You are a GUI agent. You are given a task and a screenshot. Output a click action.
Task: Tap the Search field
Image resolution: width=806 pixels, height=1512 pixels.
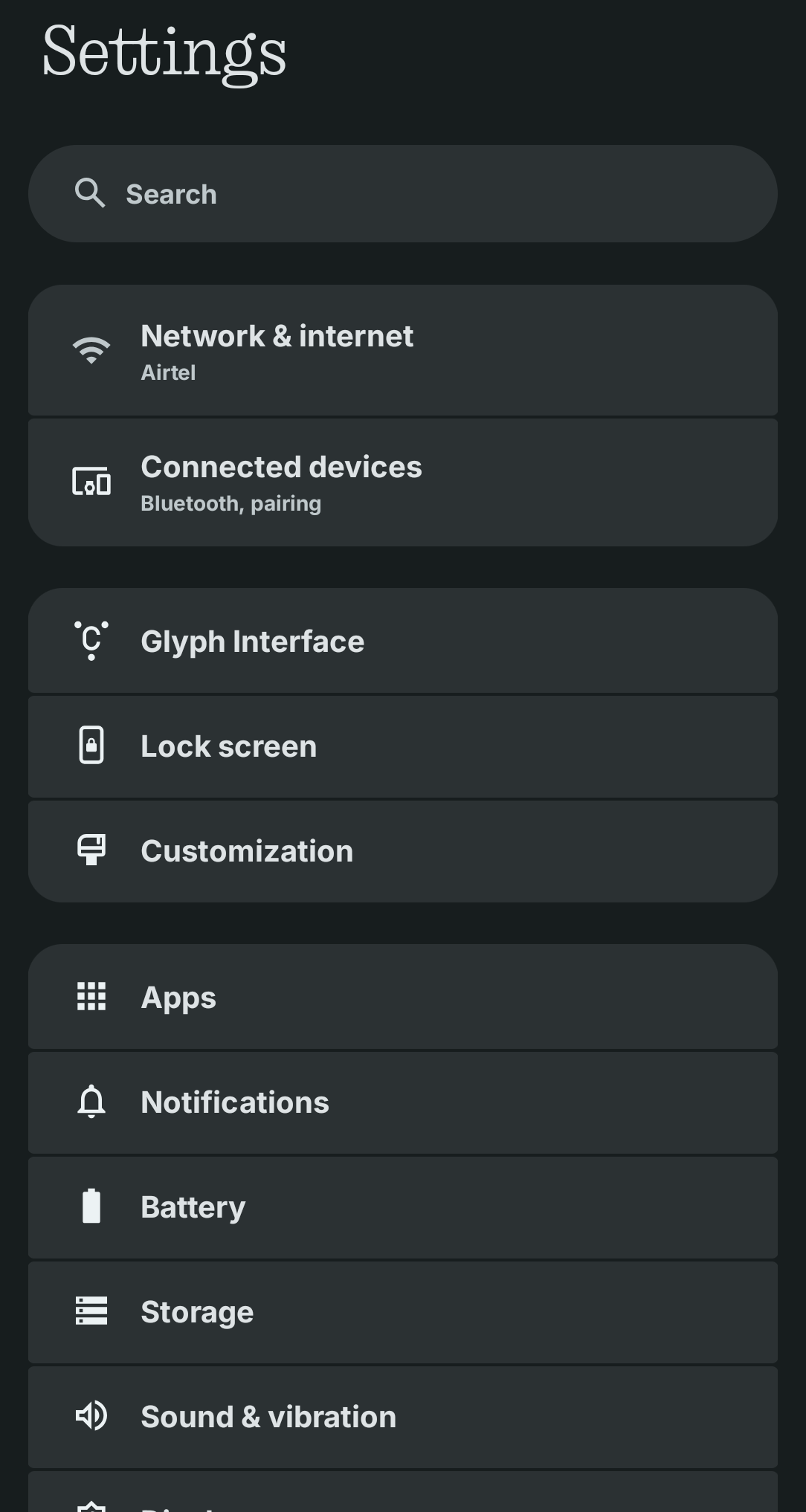pos(403,193)
